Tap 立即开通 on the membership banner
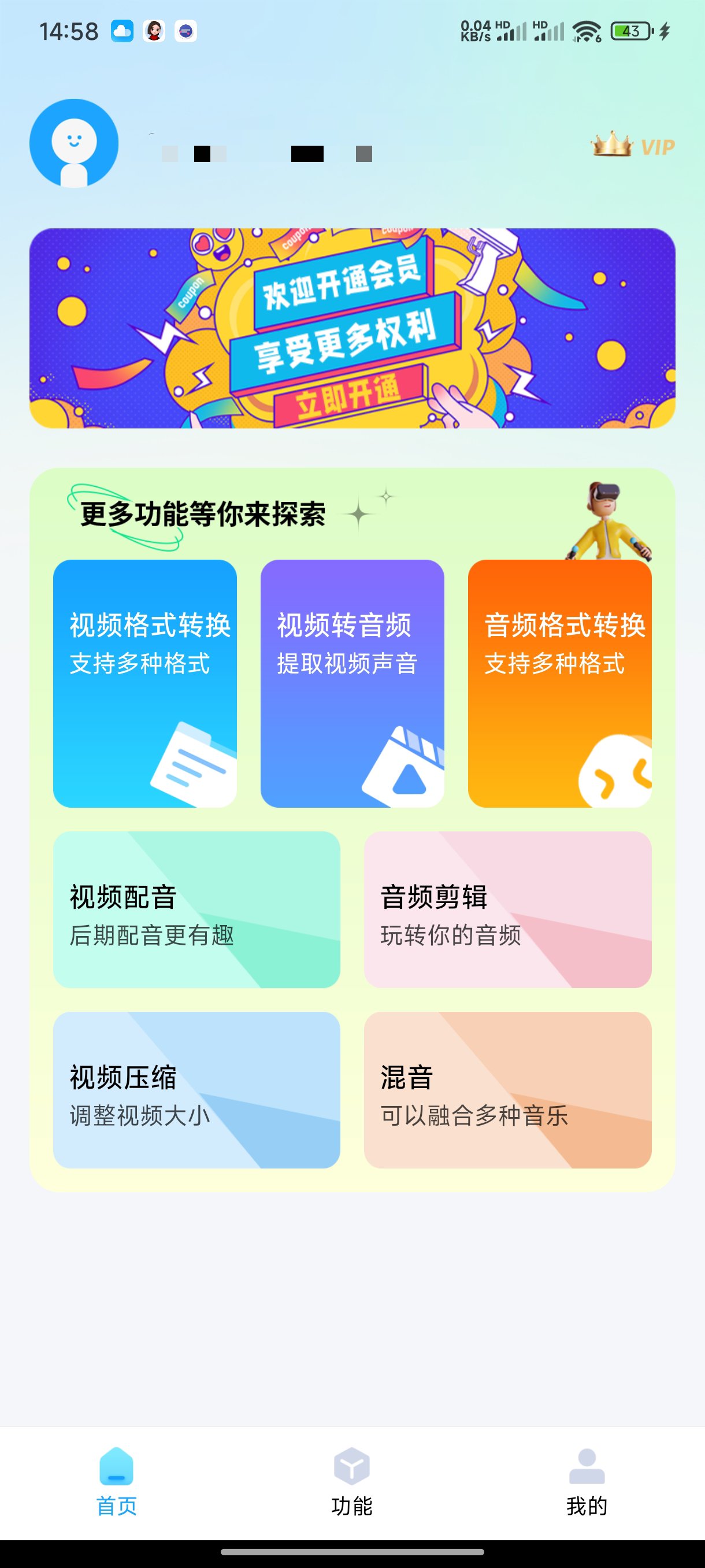 351,396
